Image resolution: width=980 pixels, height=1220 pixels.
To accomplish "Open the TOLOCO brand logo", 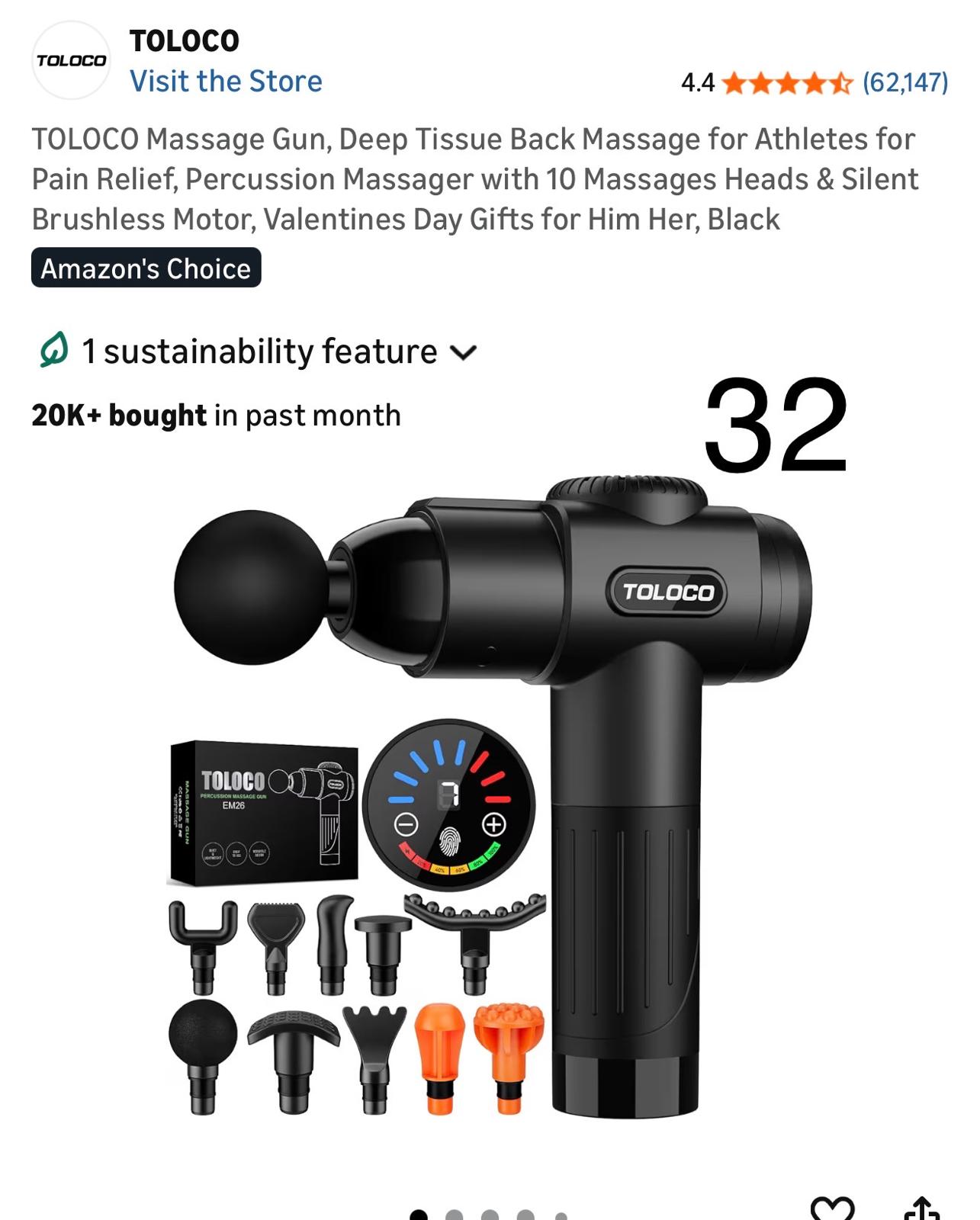I will click(x=71, y=60).
